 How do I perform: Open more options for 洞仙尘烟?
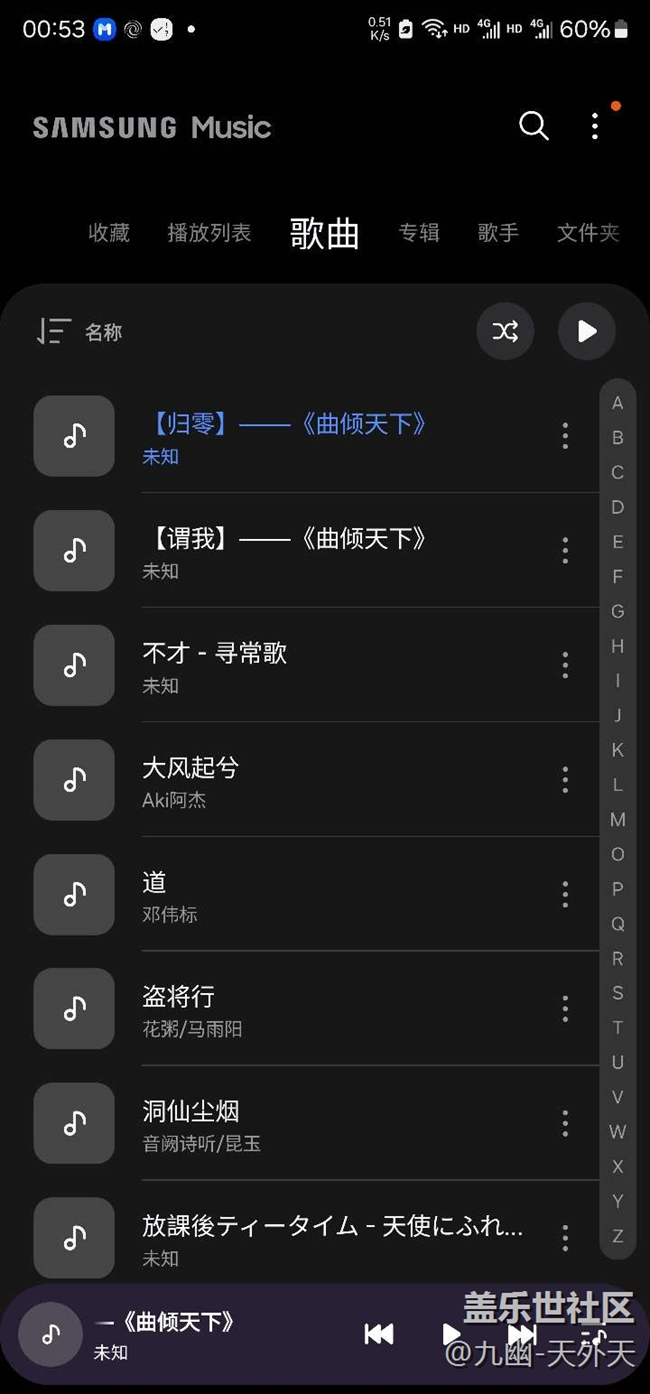pyautogui.click(x=565, y=1123)
